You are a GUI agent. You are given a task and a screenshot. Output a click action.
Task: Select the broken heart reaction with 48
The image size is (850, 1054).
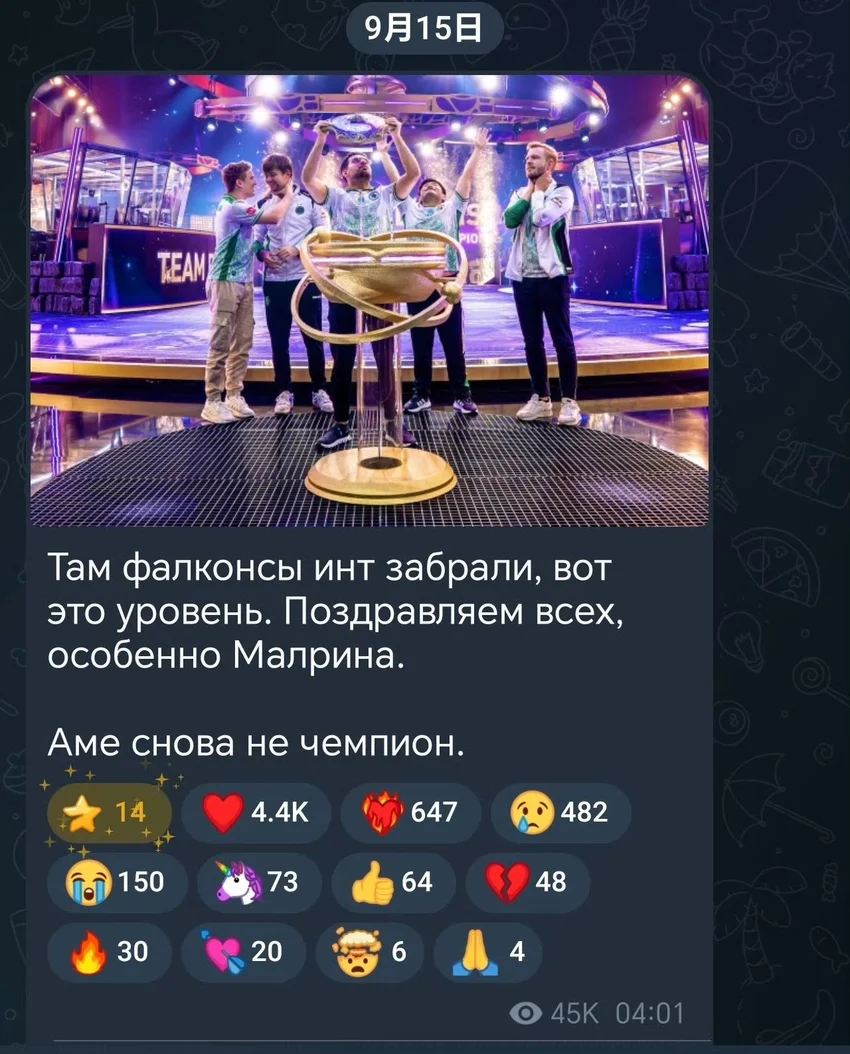[x=528, y=882]
